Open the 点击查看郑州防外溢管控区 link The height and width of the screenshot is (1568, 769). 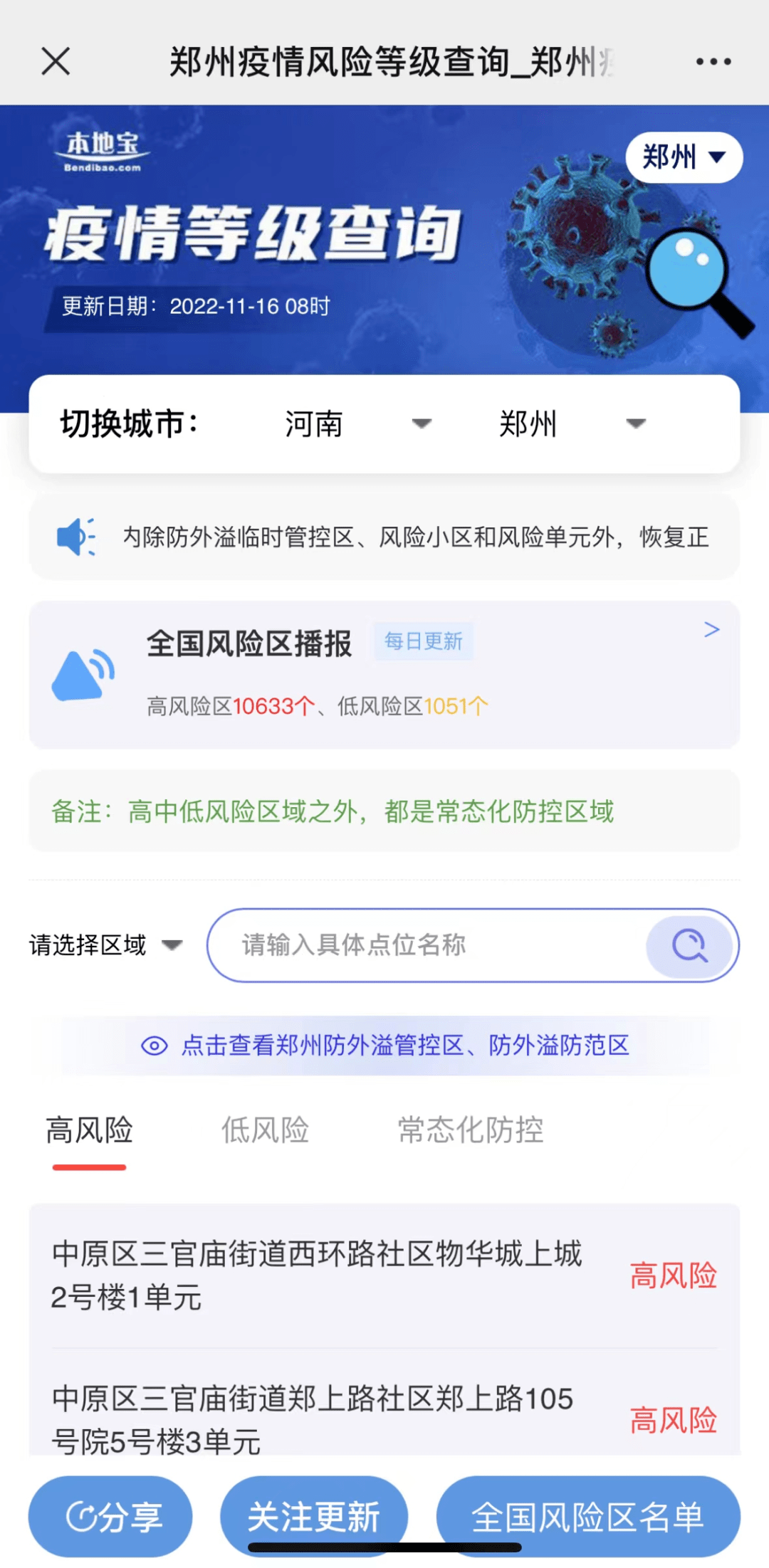(384, 1045)
